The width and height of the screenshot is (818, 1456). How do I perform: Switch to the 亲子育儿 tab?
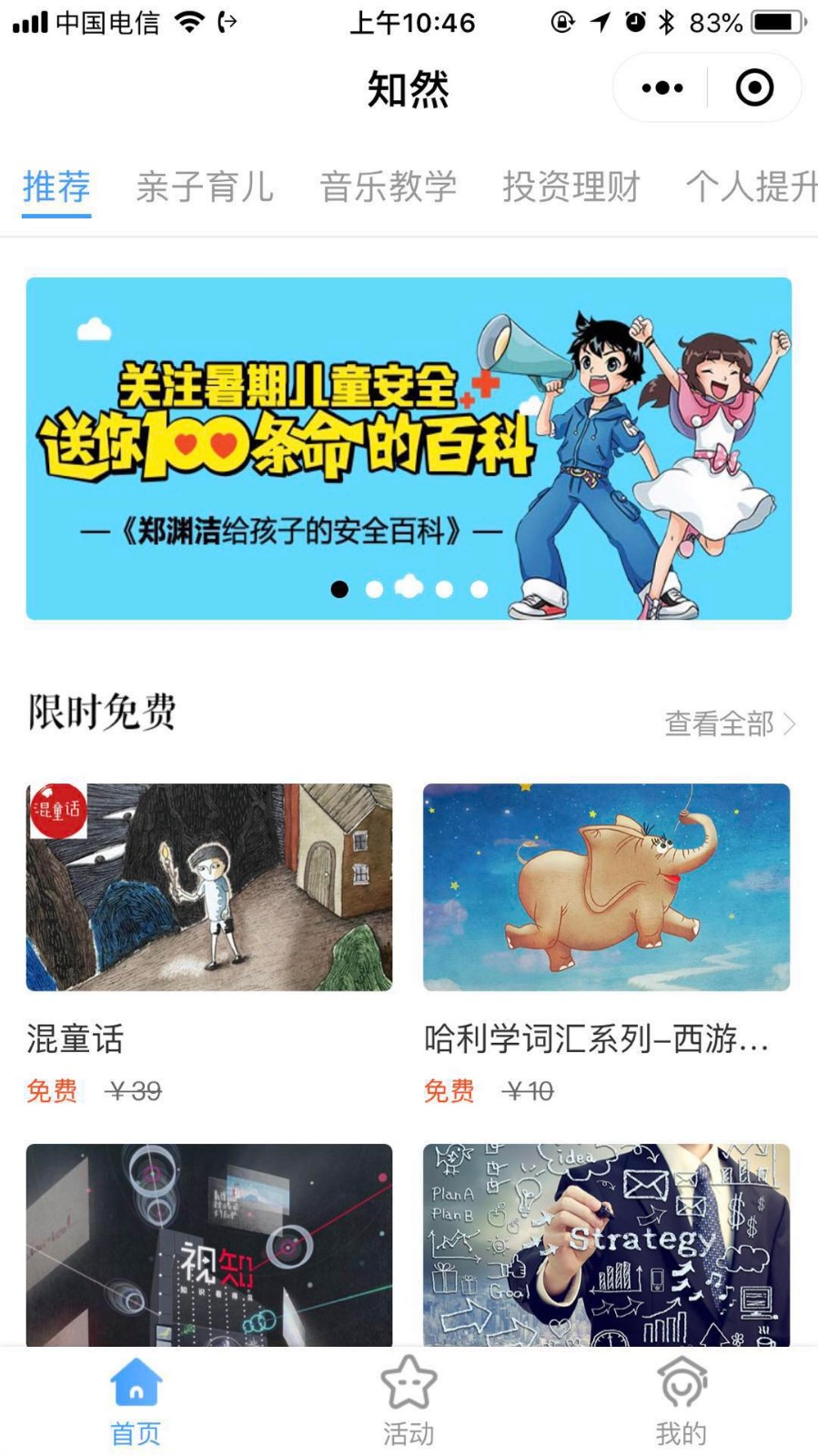point(205,187)
